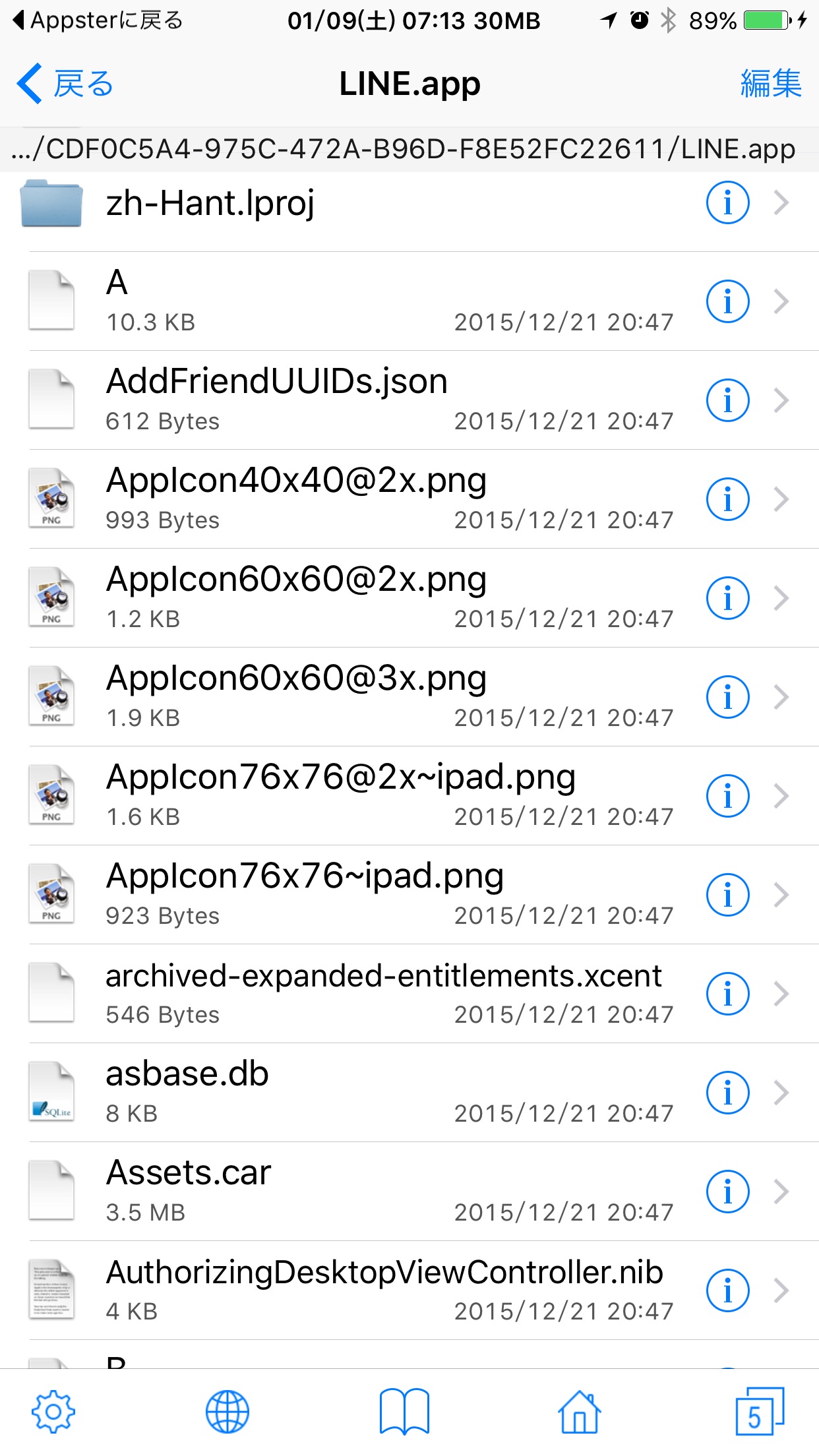
Task: Open settings with the gear icon
Action: [x=53, y=1412]
